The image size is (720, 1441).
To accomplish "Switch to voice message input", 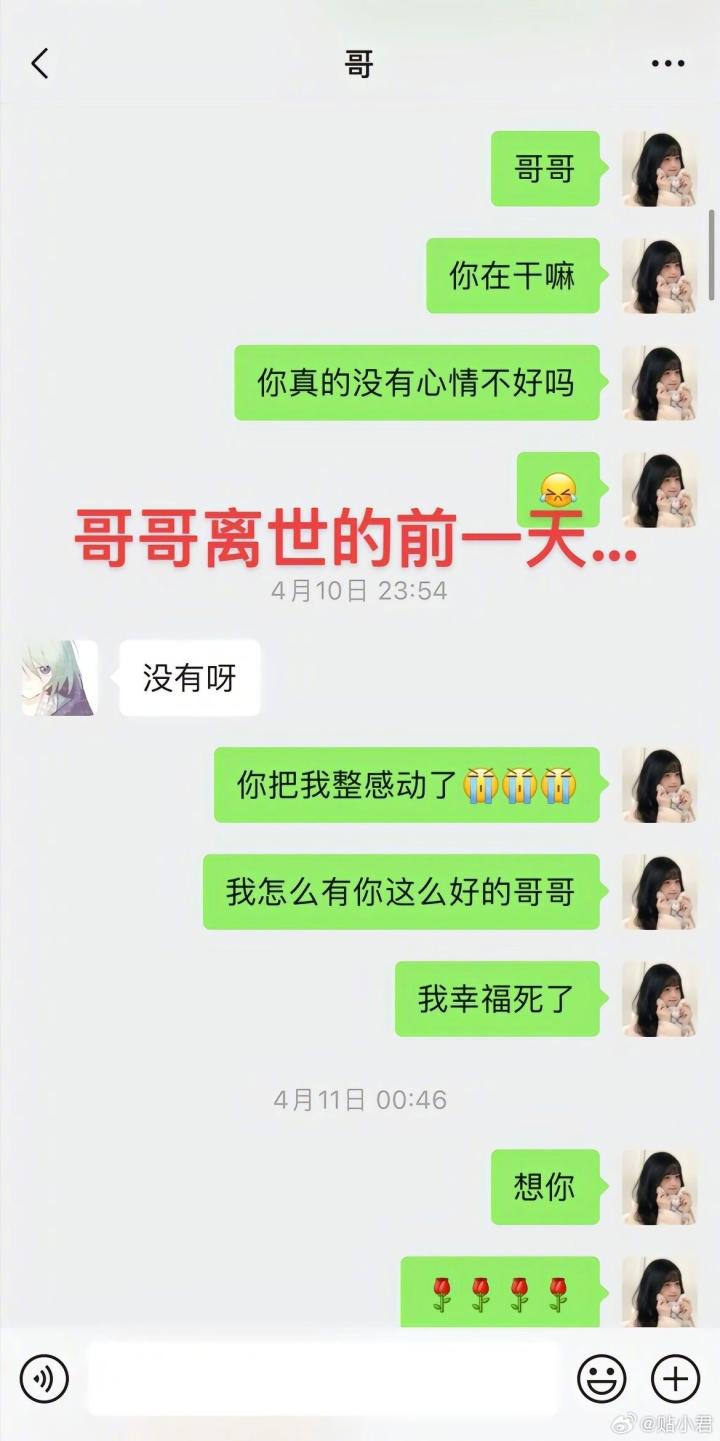I will click(44, 1380).
